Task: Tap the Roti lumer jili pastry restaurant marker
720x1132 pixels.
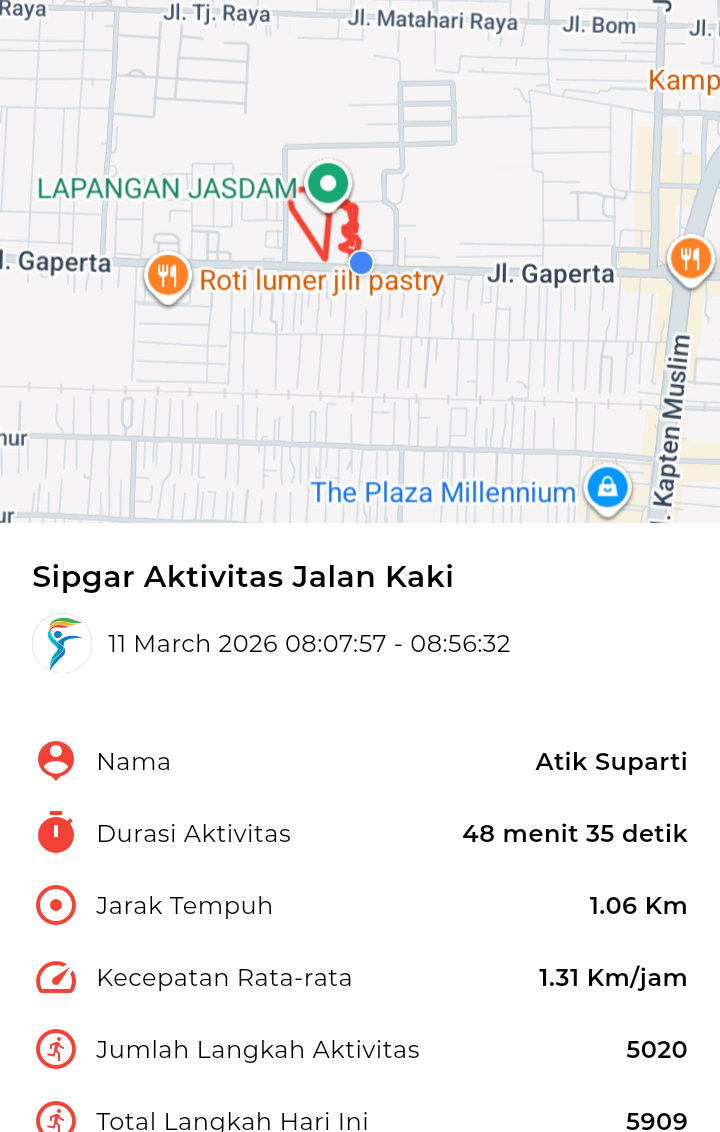Action: pos(169,275)
